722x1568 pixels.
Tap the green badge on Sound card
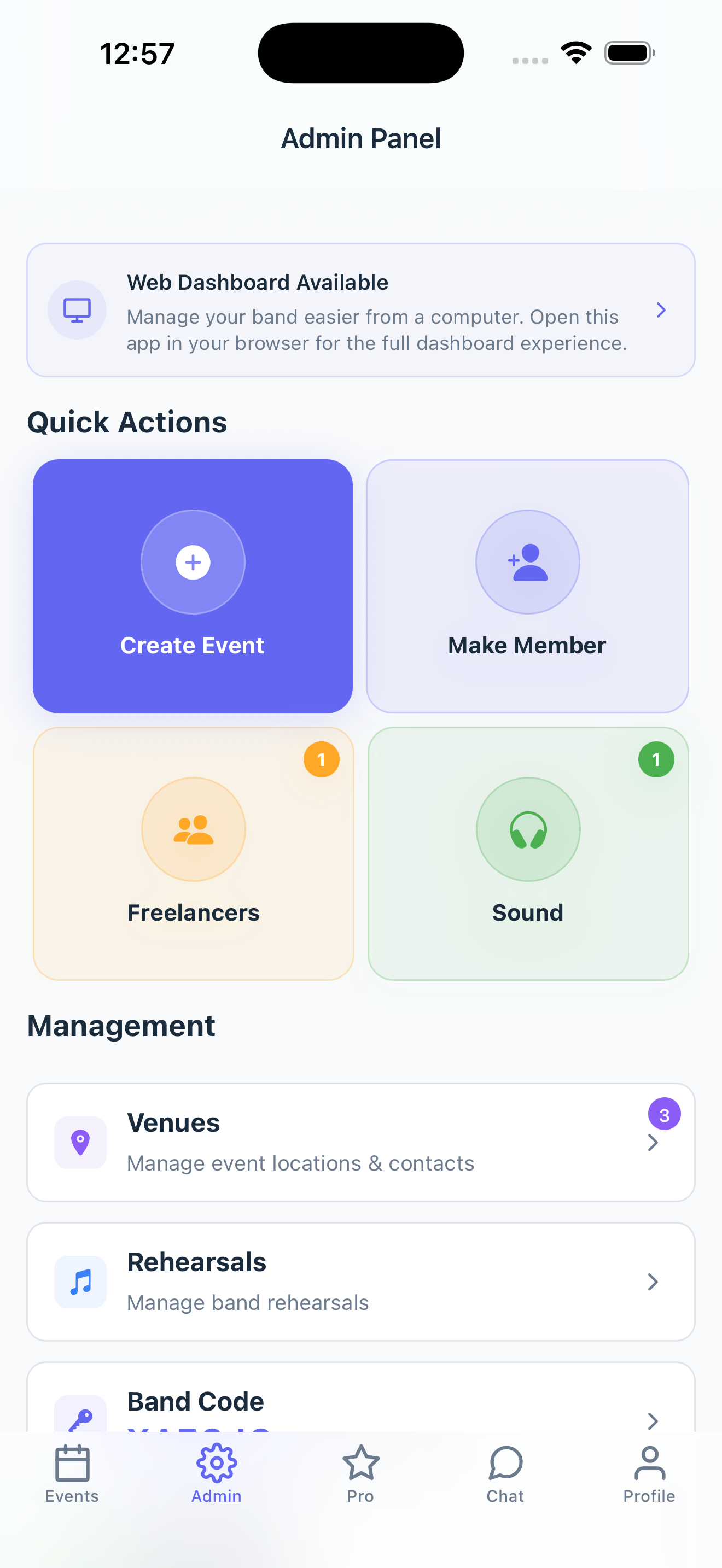click(656, 758)
